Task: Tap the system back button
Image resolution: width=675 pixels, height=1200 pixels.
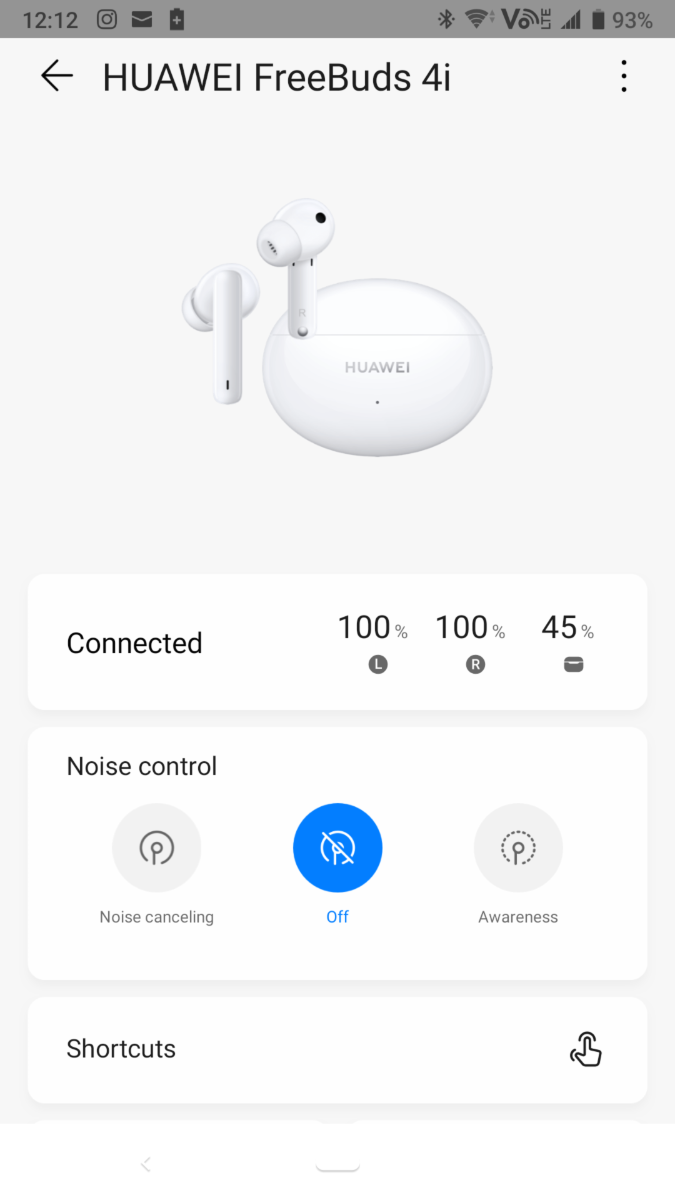Action: pyautogui.click(x=146, y=1164)
